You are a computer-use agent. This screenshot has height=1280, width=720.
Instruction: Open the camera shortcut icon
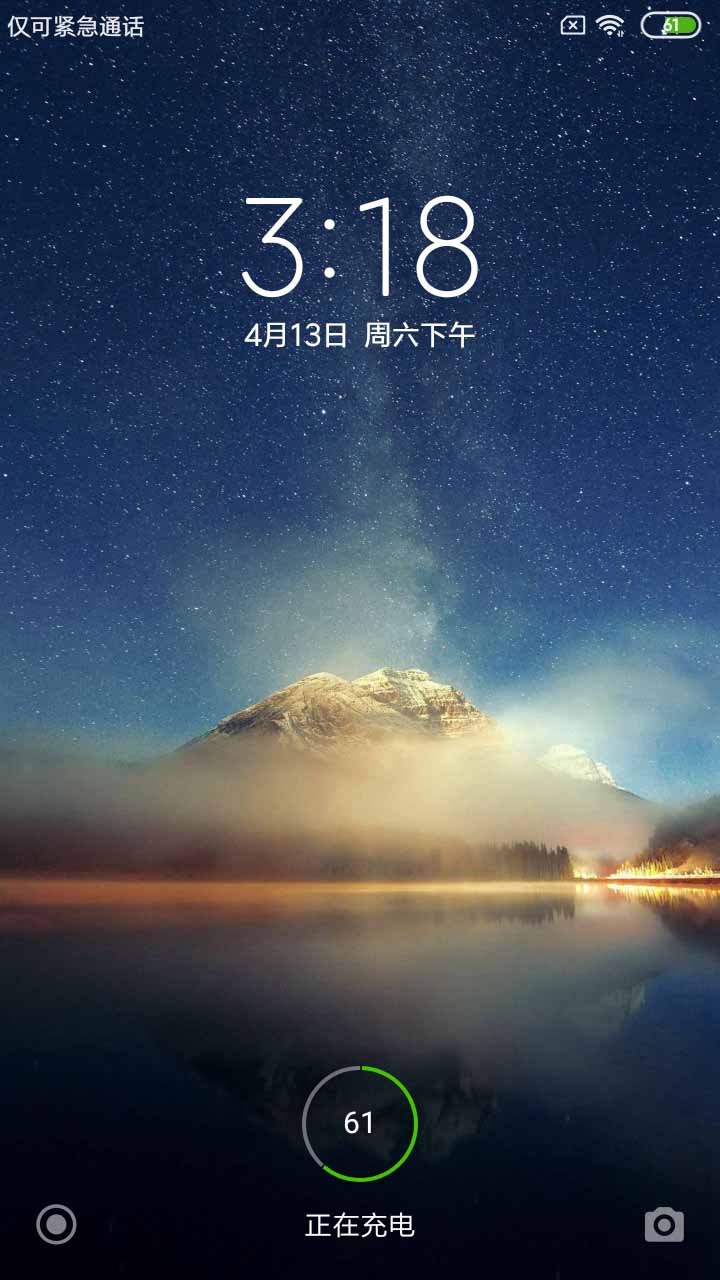click(x=664, y=1224)
